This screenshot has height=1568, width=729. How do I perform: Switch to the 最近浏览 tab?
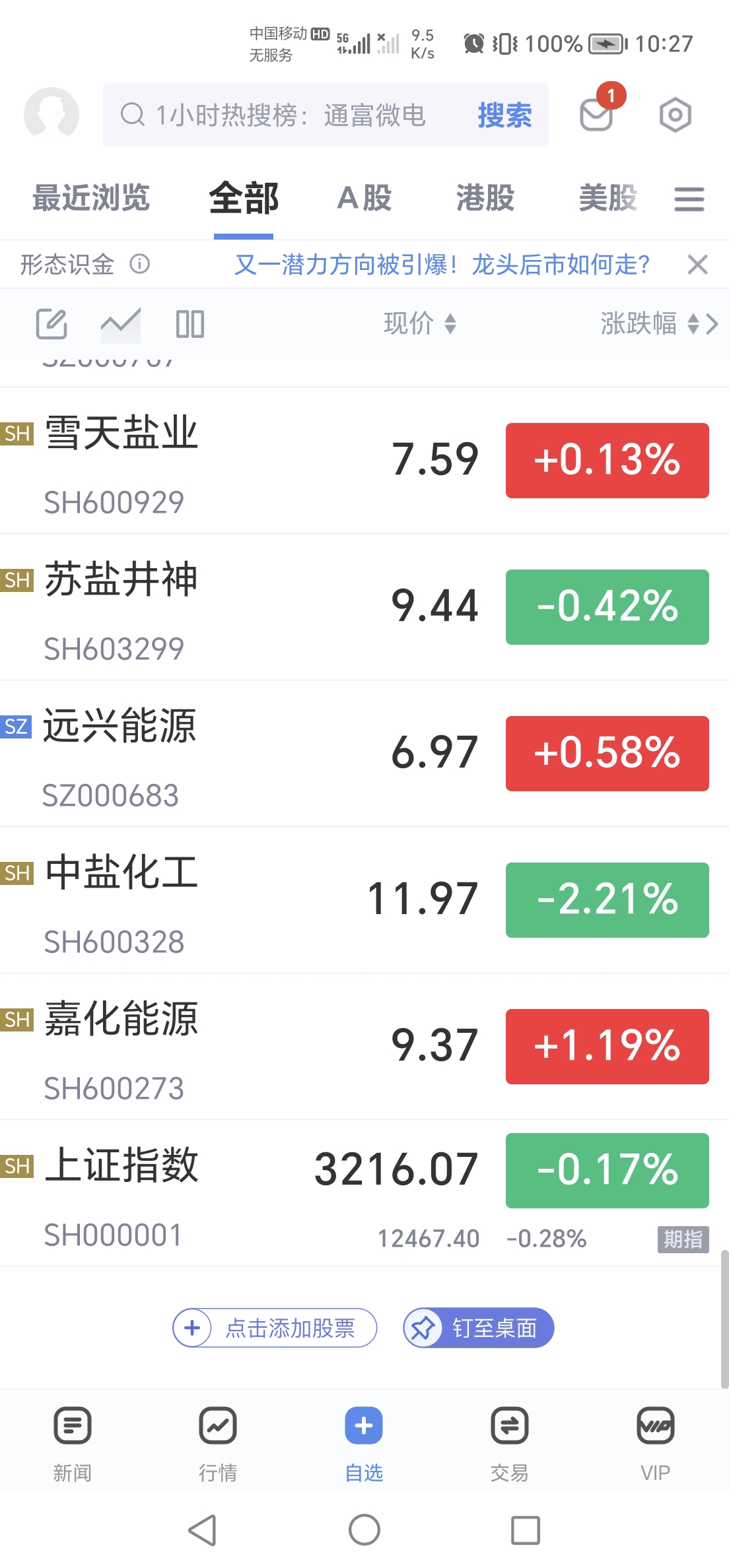click(x=91, y=198)
